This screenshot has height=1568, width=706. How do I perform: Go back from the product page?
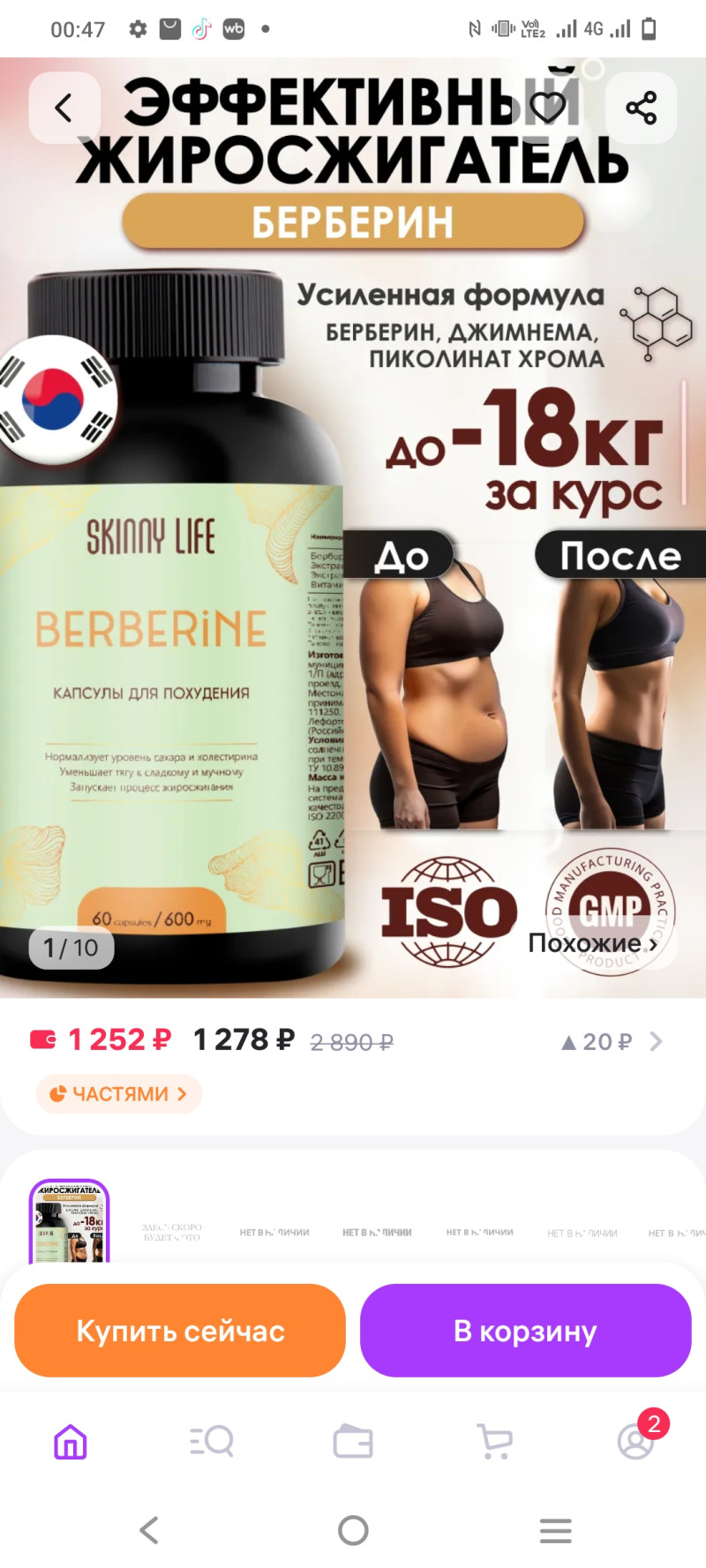[x=64, y=109]
